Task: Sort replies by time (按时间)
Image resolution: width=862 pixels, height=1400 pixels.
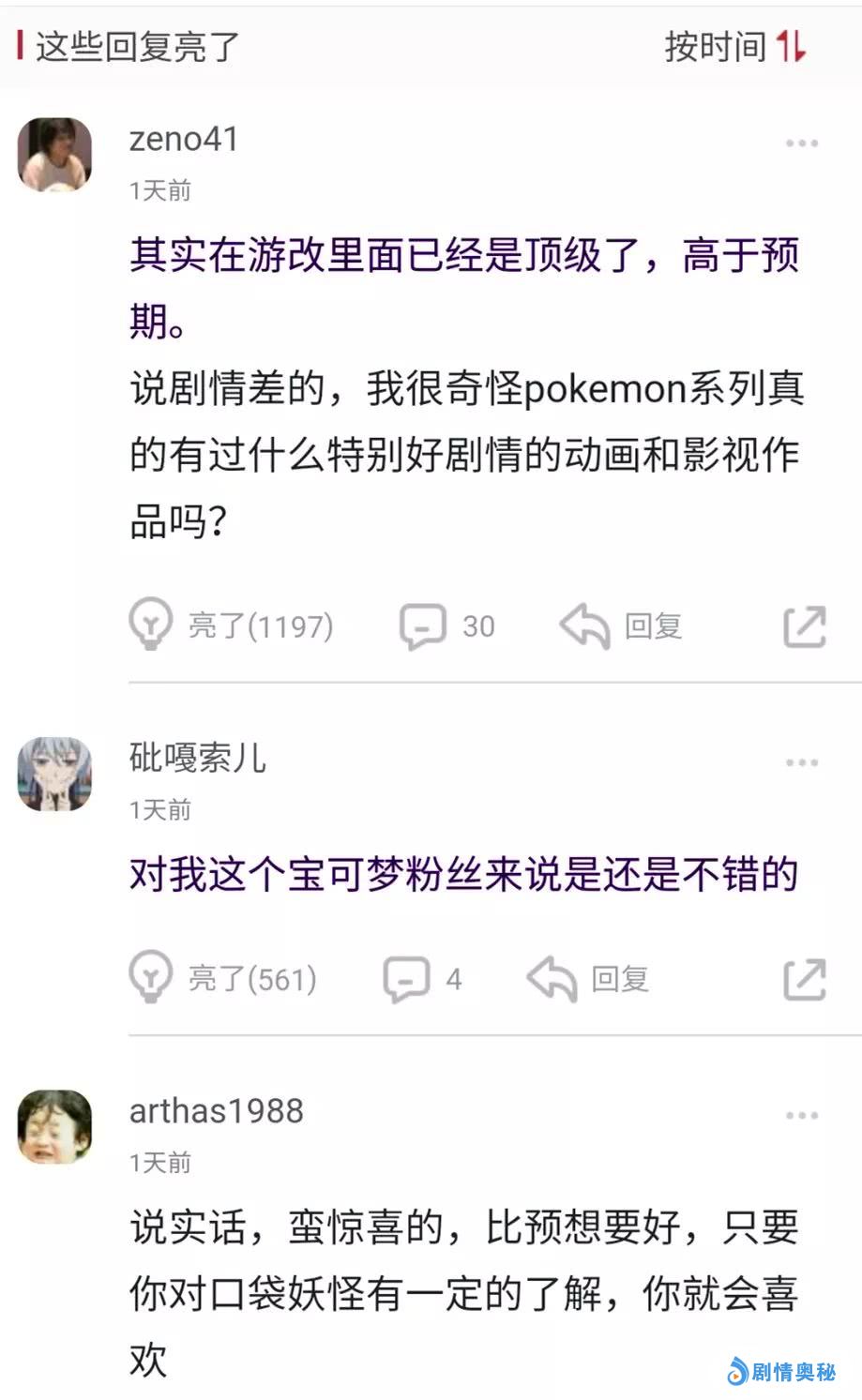Action: [734, 46]
